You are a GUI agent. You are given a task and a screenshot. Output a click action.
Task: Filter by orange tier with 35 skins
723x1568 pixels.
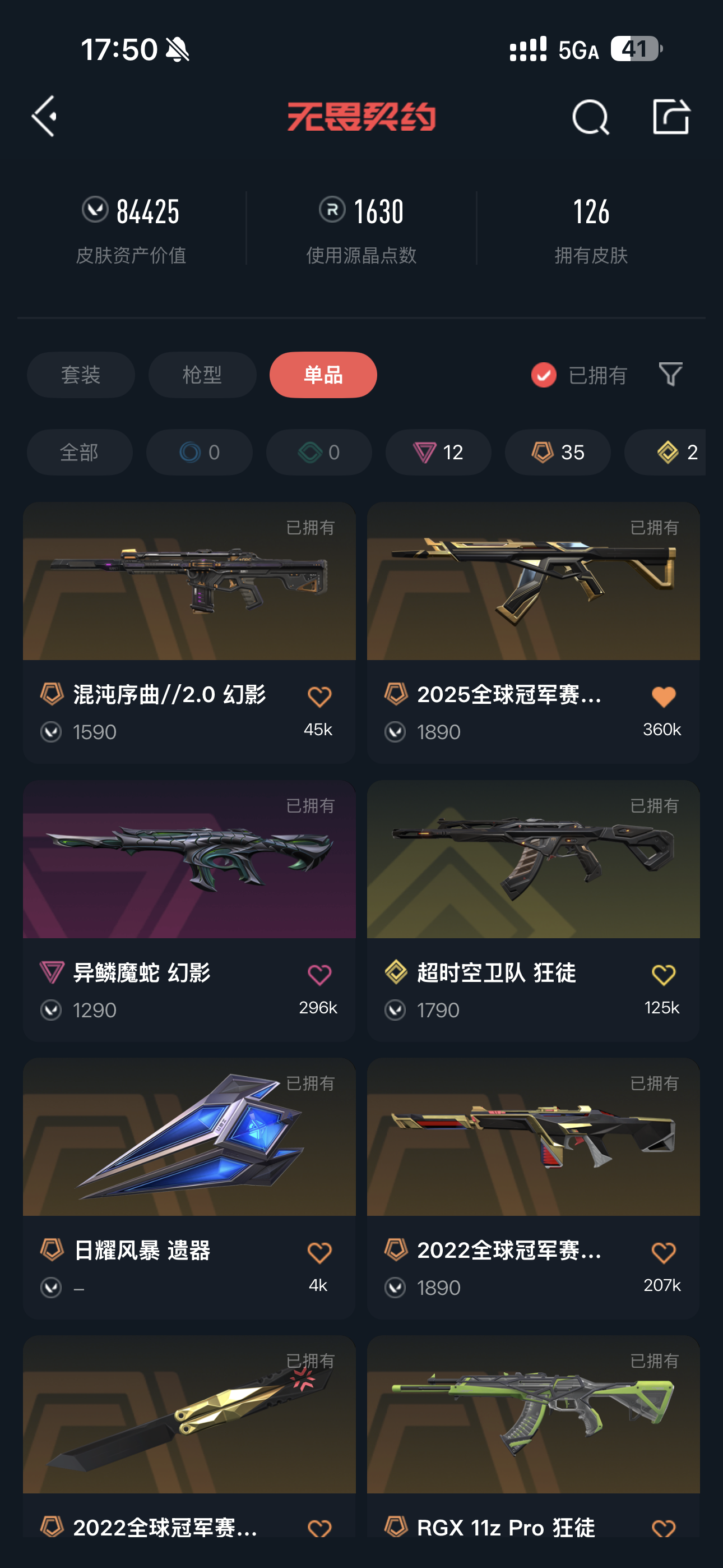point(558,452)
